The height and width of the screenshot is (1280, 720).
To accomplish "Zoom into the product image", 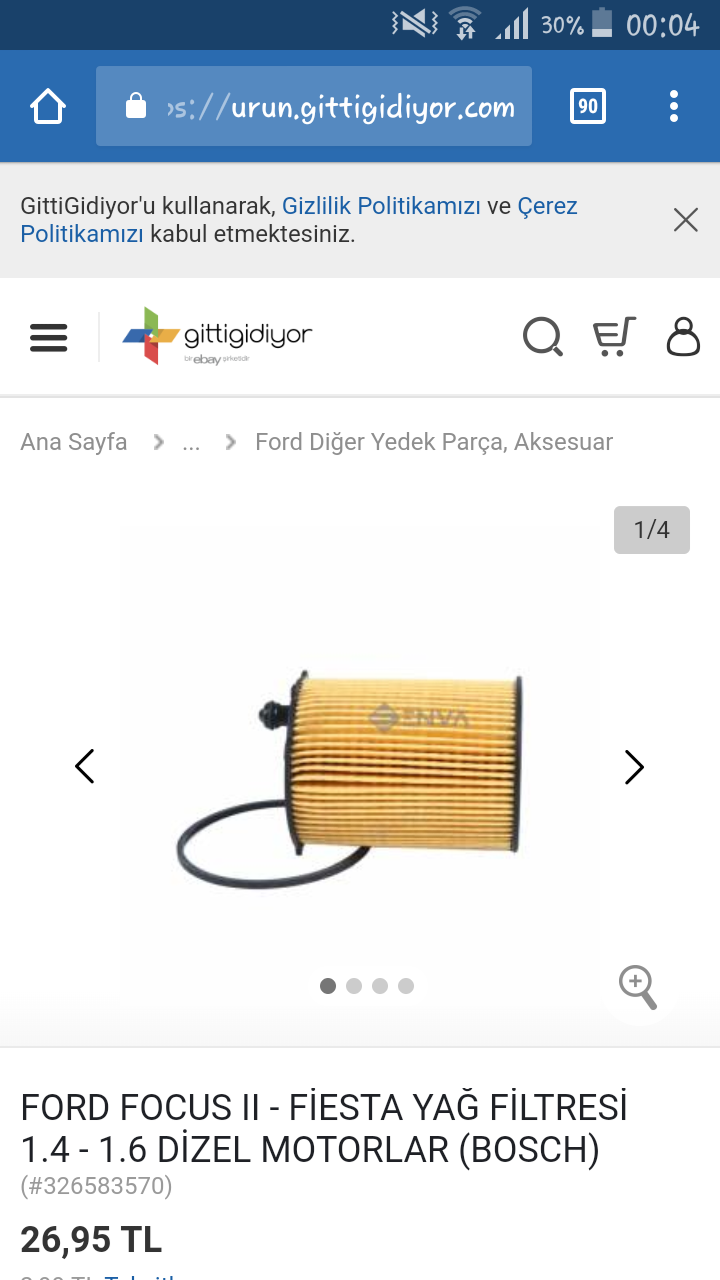I will [x=637, y=987].
